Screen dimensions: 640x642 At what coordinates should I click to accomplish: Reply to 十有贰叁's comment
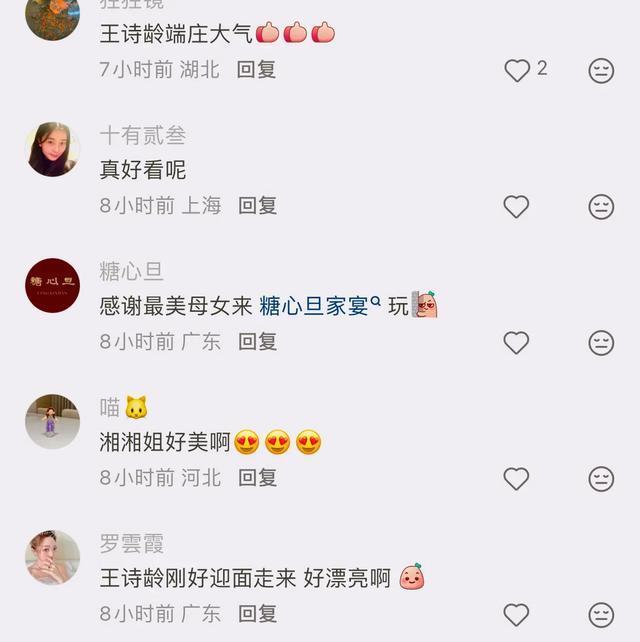[257, 206]
